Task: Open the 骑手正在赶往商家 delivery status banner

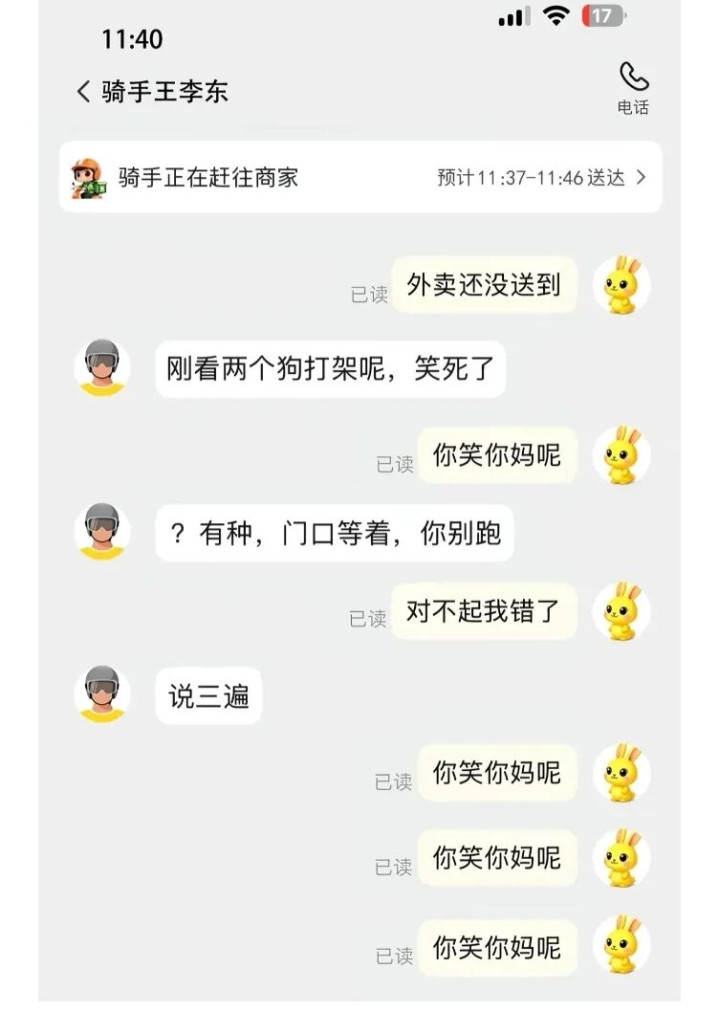Action: [x=360, y=178]
